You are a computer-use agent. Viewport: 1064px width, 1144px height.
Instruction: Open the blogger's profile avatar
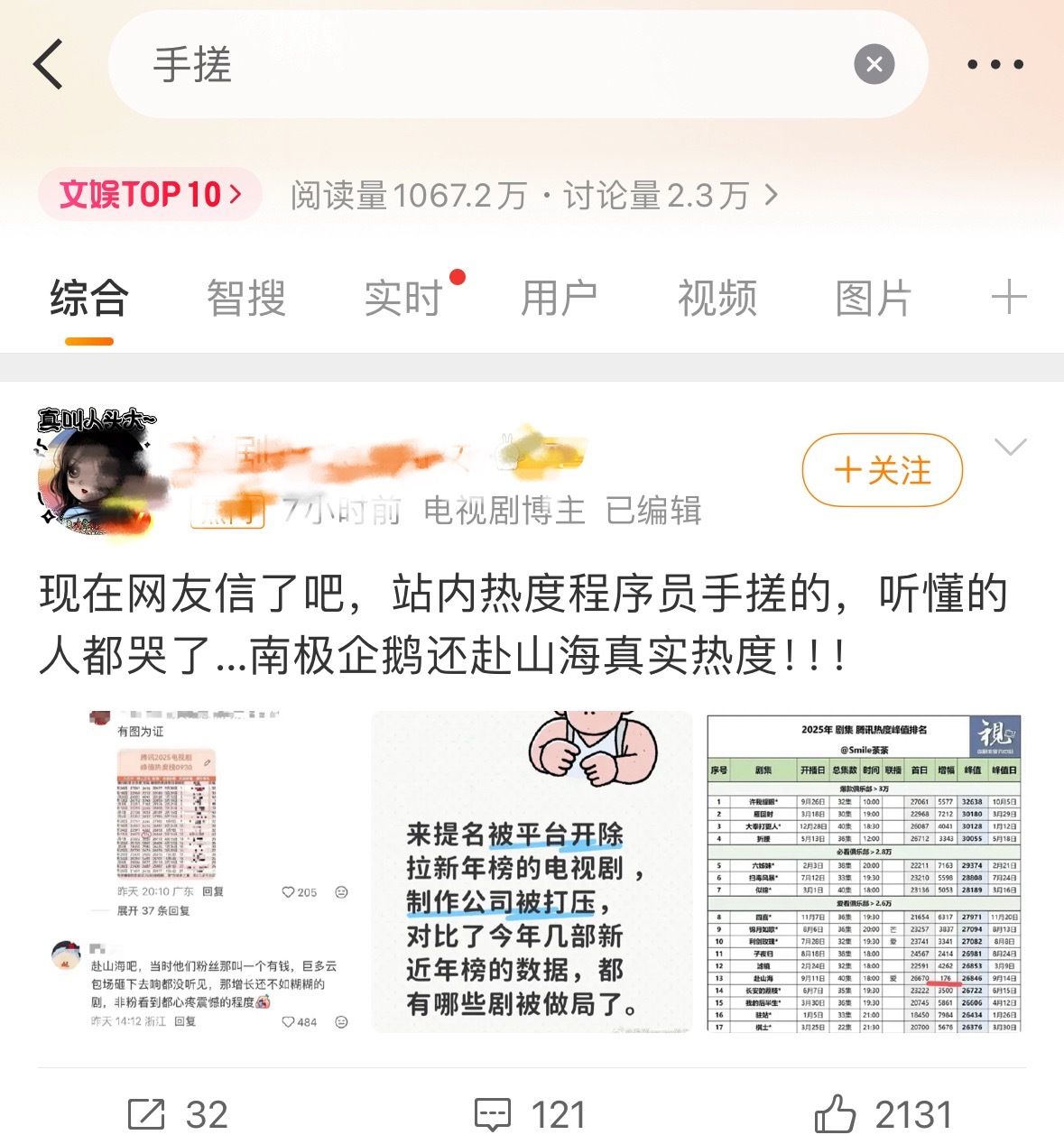point(88,474)
